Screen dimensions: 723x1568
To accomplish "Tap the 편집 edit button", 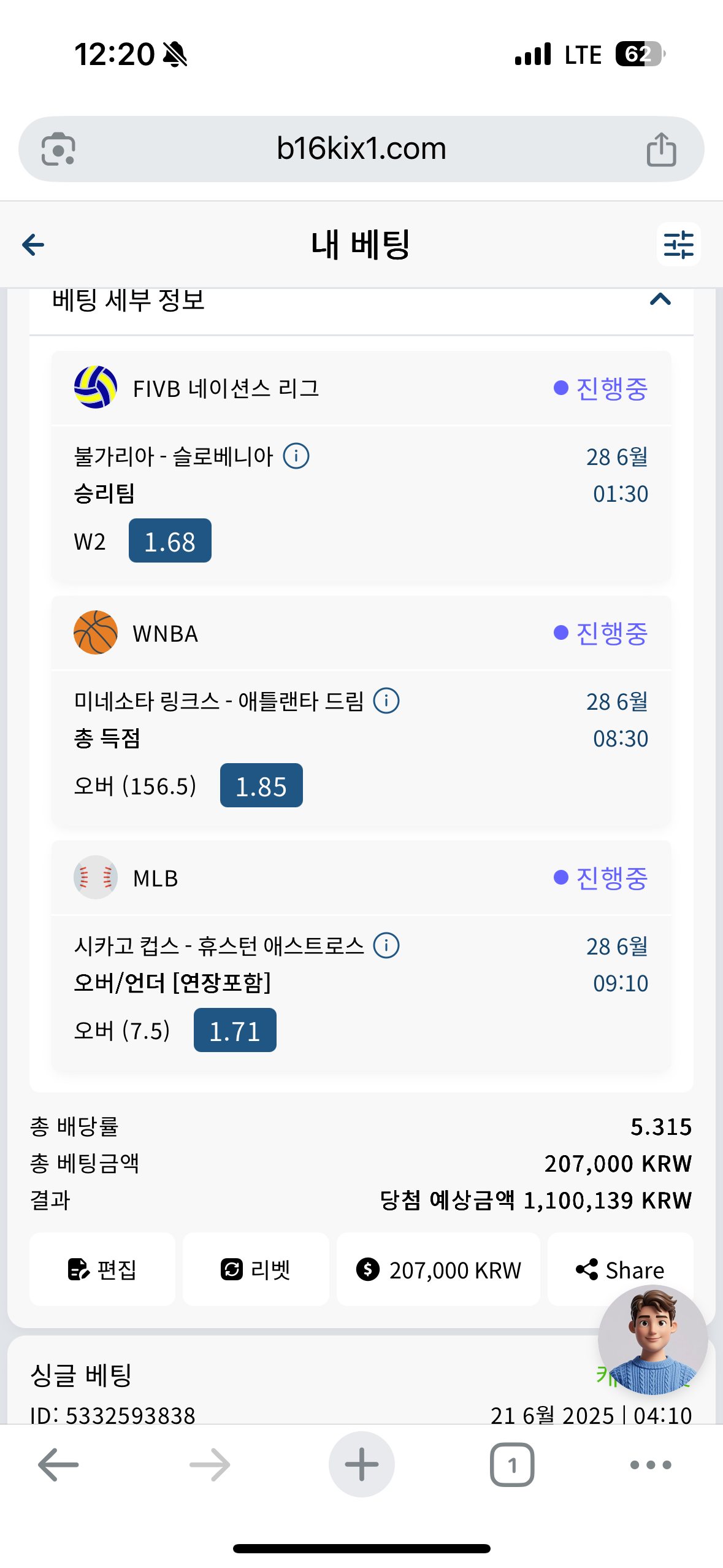I will coord(102,1269).
